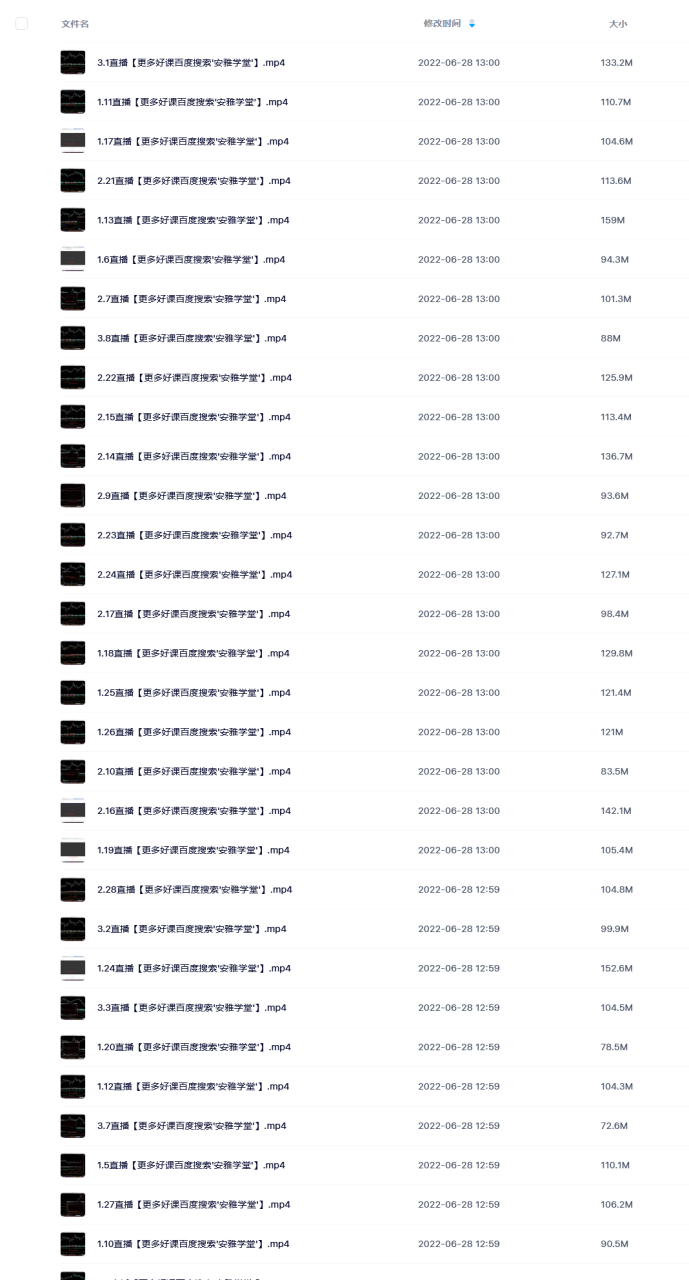Open the 2.22直播 video file
This screenshot has width=689, height=1280.
click(x=194, y=378)
